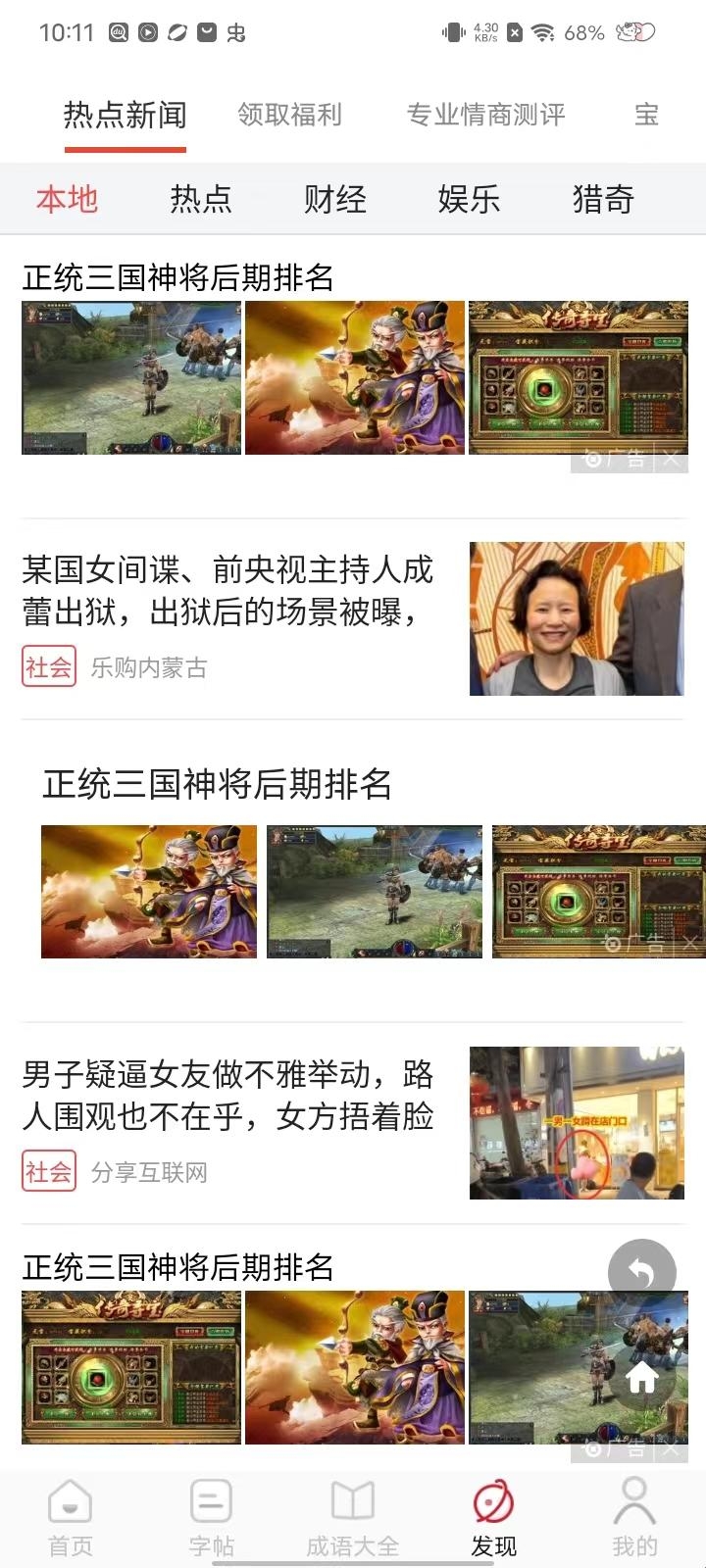Open the 猎奇 category
This screenshot has height=1568, width=706.
pos(603,200)
